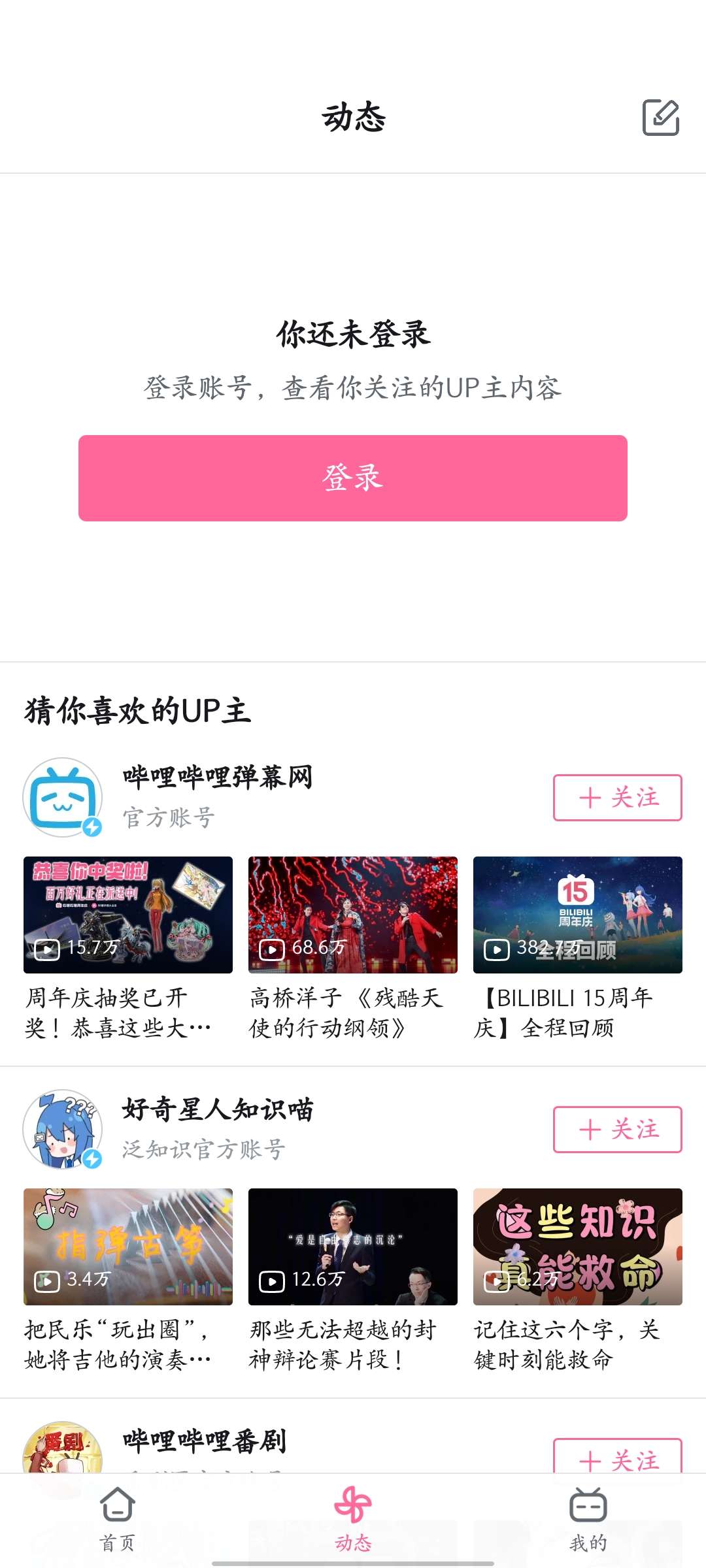Tap the pink 登录 login button
706x1568 pixels.
click(353, 478)
